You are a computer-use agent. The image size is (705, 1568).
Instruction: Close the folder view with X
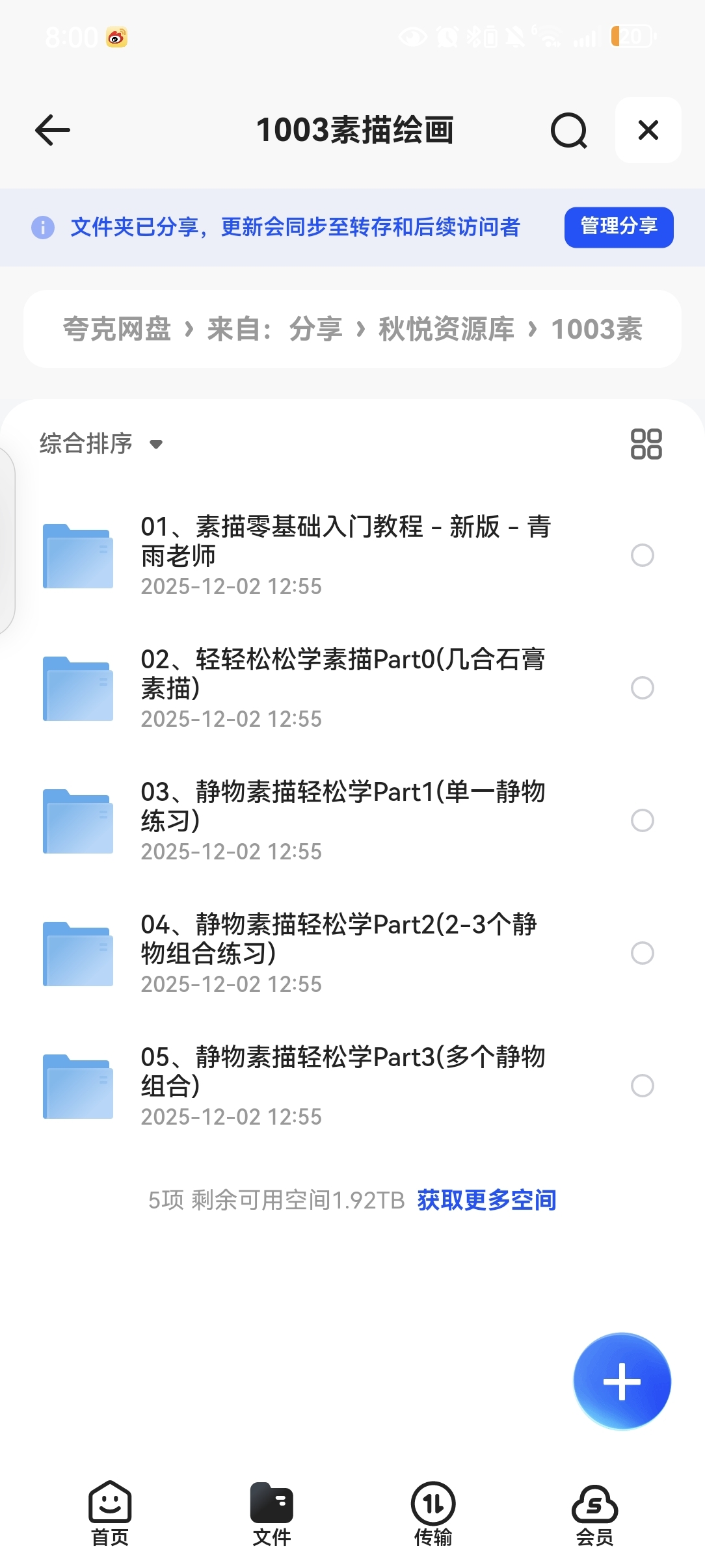click(648, 130)
